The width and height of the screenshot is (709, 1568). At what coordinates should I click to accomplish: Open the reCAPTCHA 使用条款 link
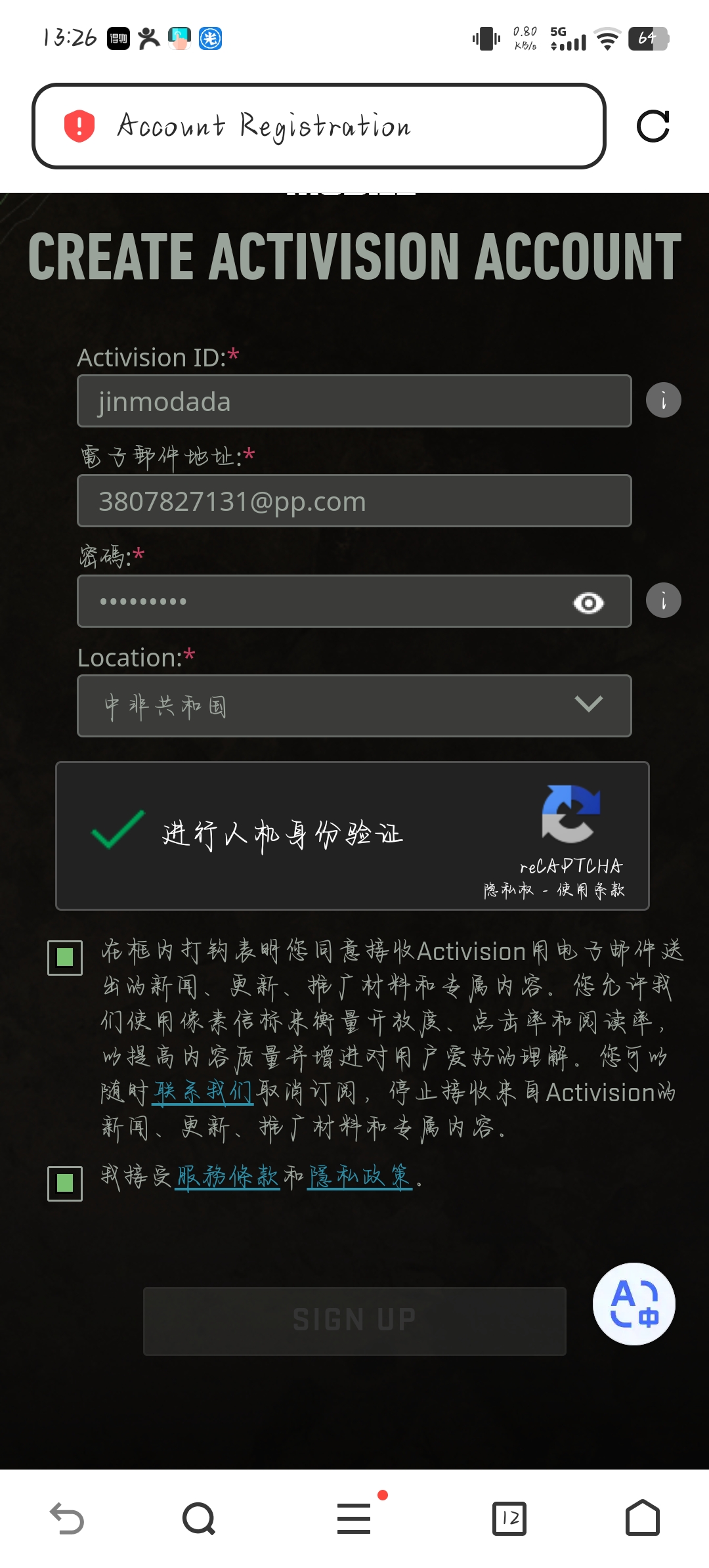[590, 890]
